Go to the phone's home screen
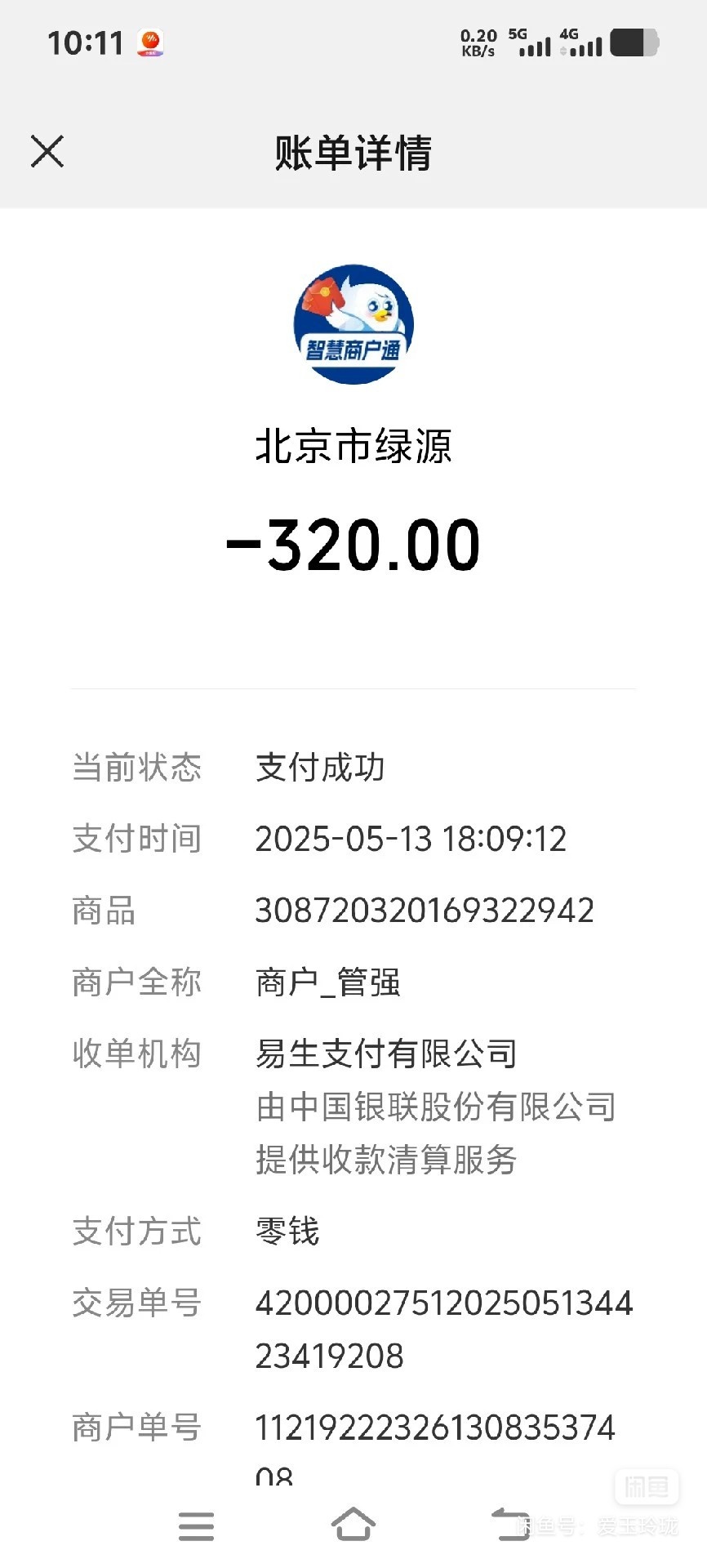The width and height of the screenshot is (707, 1568). [x=353, y=1524]
